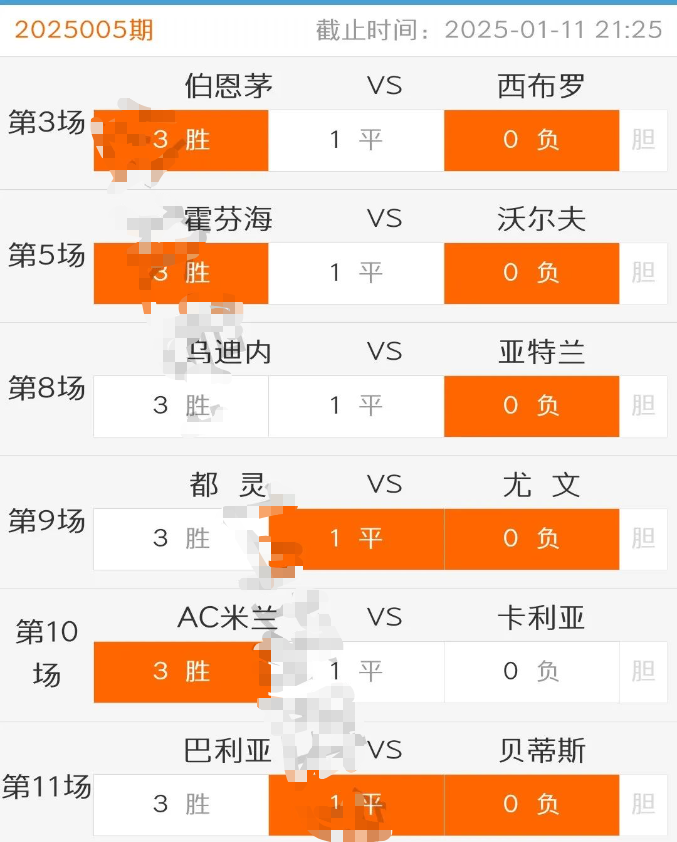Toggle 1 平 for 都灵 vs 尤文
This screenshot has width=677, height=842.
tap(356, 539)
